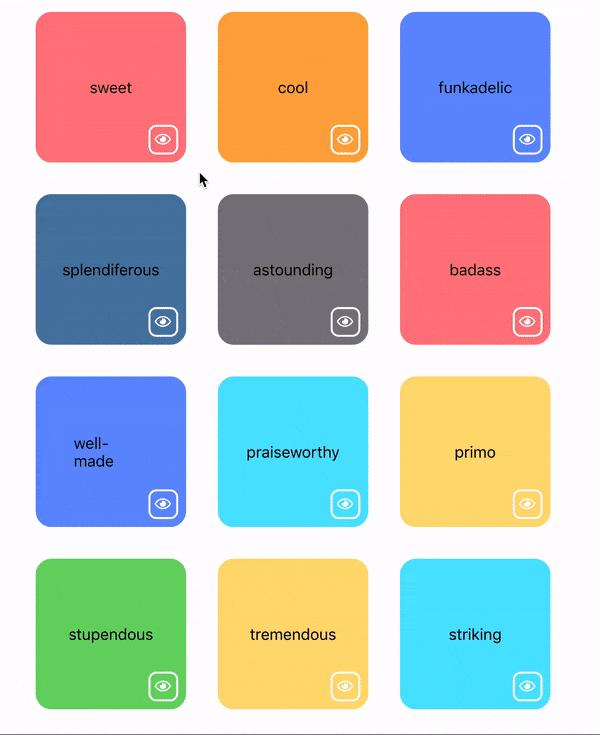Tap the eye icon on the well-made card

pyautogui.click(x=164, y=504)
